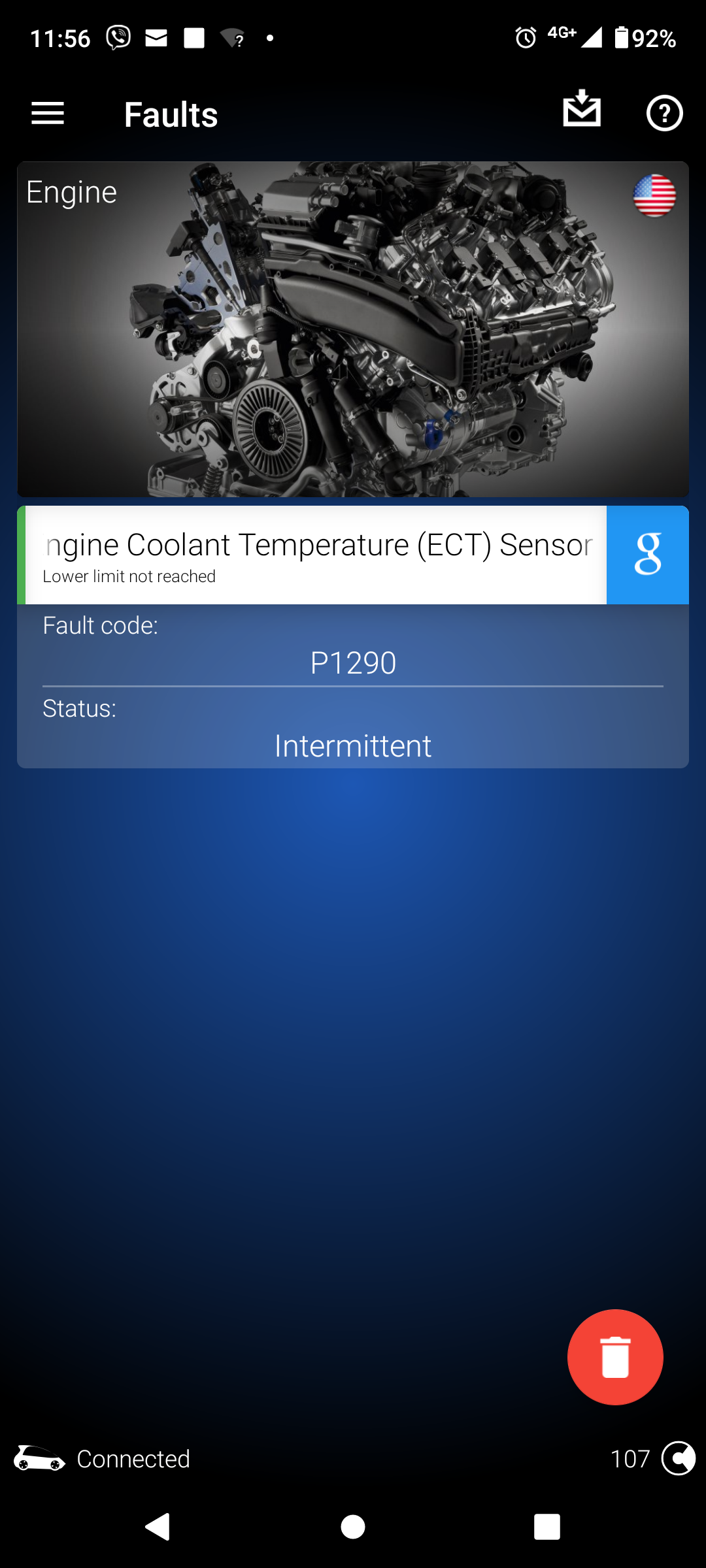The height and width of the screenshot is (1568, 706).
Task: Go to the home screen
Action: [353, 1527]
